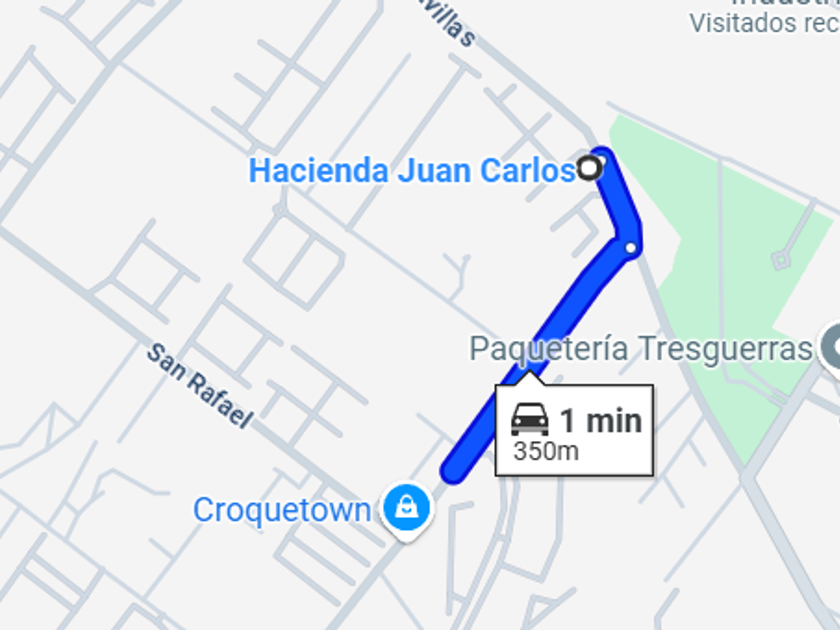Open the Croquetown shop marker
Image resolution: width=840 pixels, height=630 pixels.
406,508
